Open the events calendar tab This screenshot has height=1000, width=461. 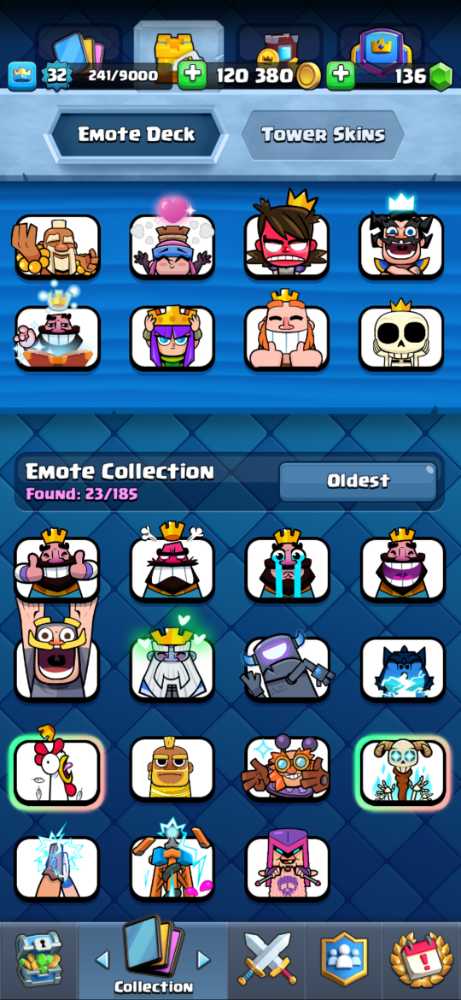click(421, 960)
